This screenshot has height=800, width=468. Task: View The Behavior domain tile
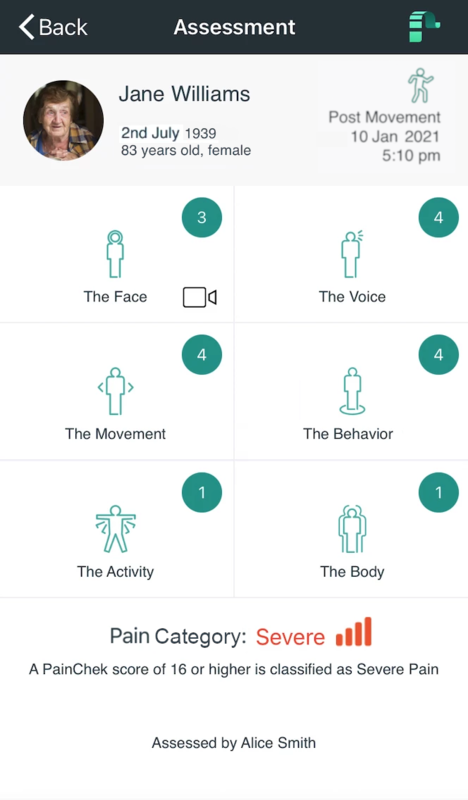[352, 391]
